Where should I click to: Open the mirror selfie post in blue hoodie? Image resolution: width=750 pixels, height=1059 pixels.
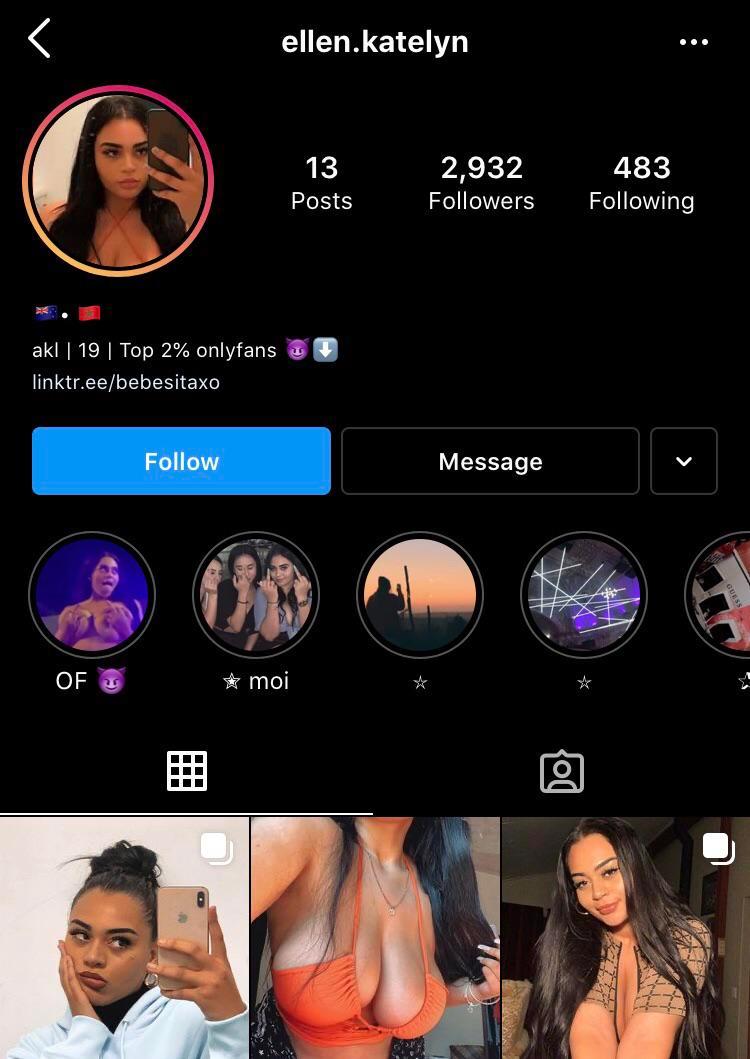click(x=124, y=938)
